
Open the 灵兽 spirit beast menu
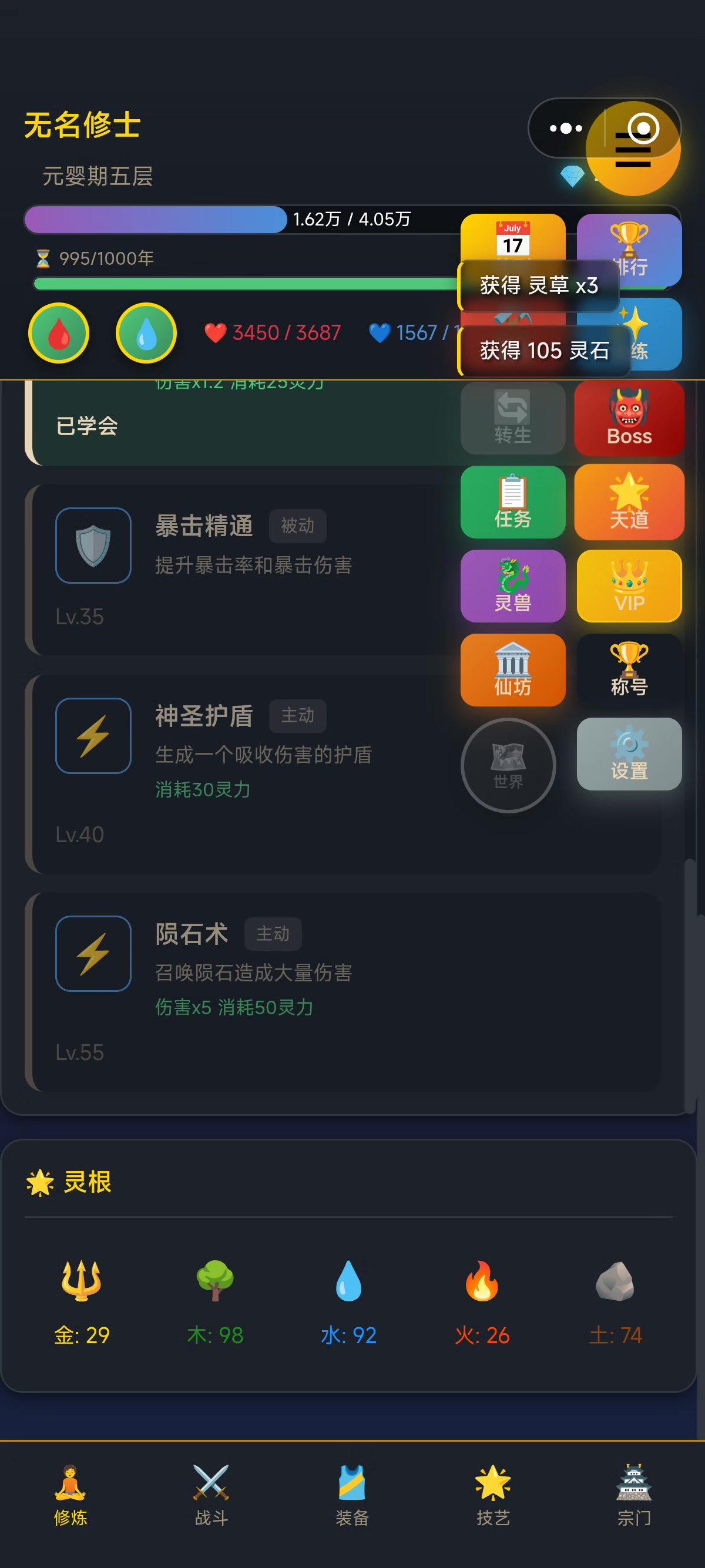(513, 586)
